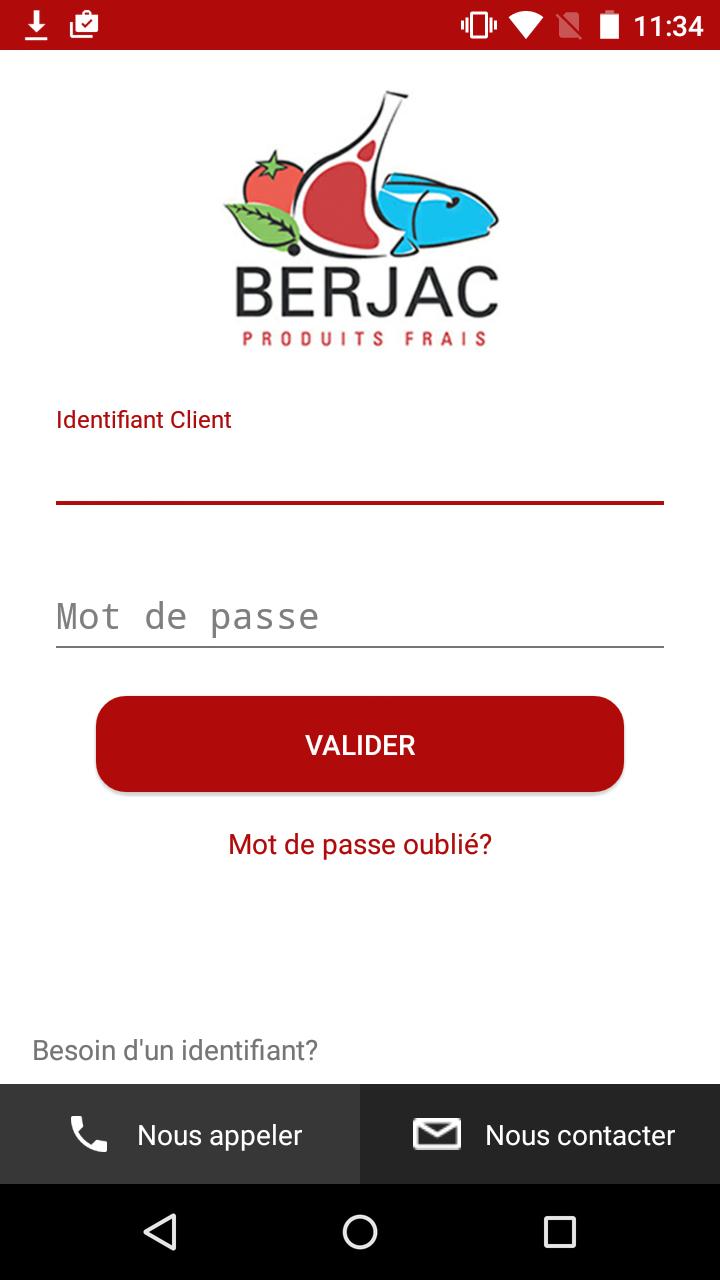Viewport: 720px width, 1280px height.
Task: Tap the Nous contacter button
Action: click(x=540, y=1134)
